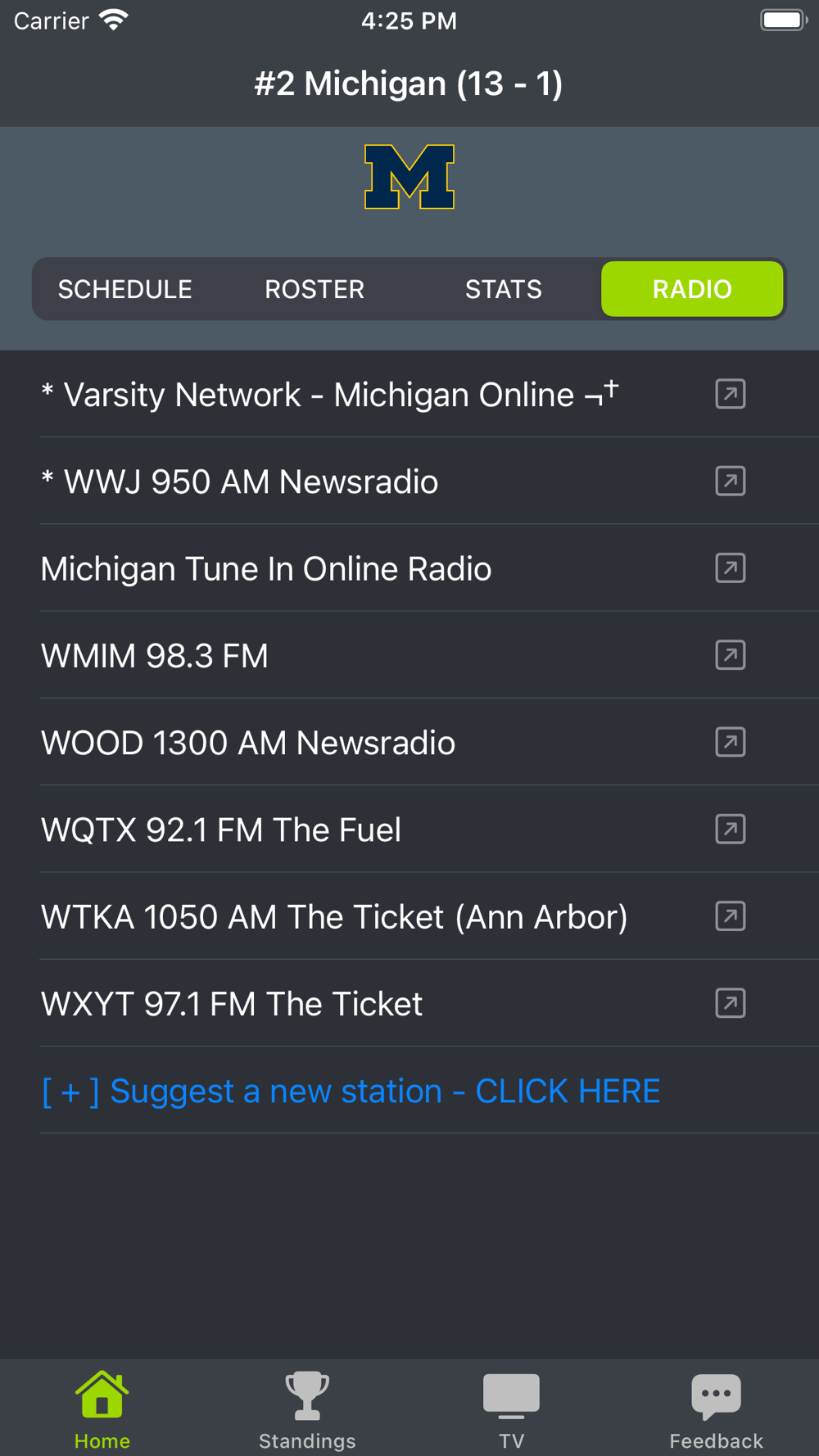The image size is (819, 1456).
Task: Open the TV tab
Action: click(x=512, y=1409)
